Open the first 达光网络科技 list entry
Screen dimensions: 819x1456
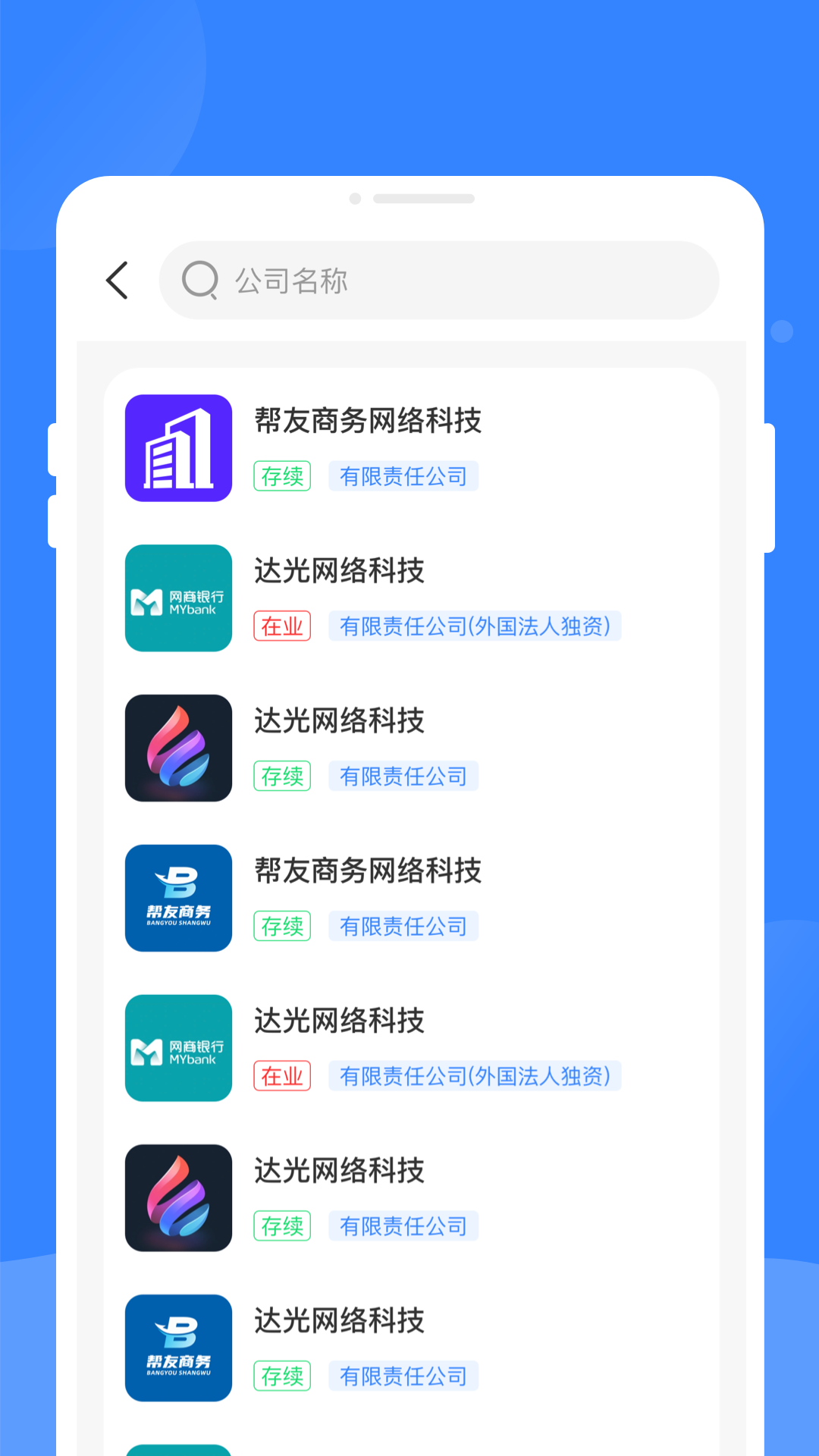pyautogui.click(x=338, y=572)
